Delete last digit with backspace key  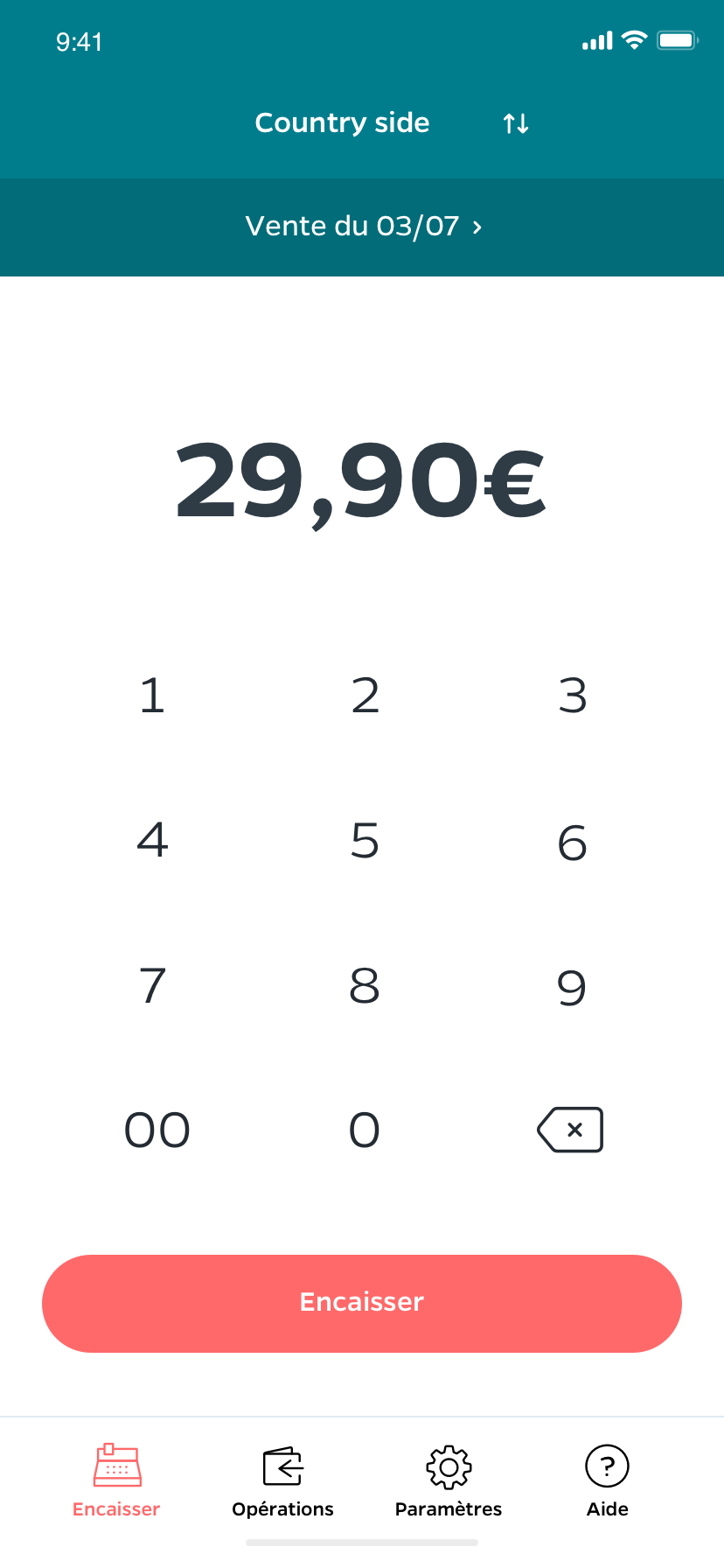[570, 1130]
